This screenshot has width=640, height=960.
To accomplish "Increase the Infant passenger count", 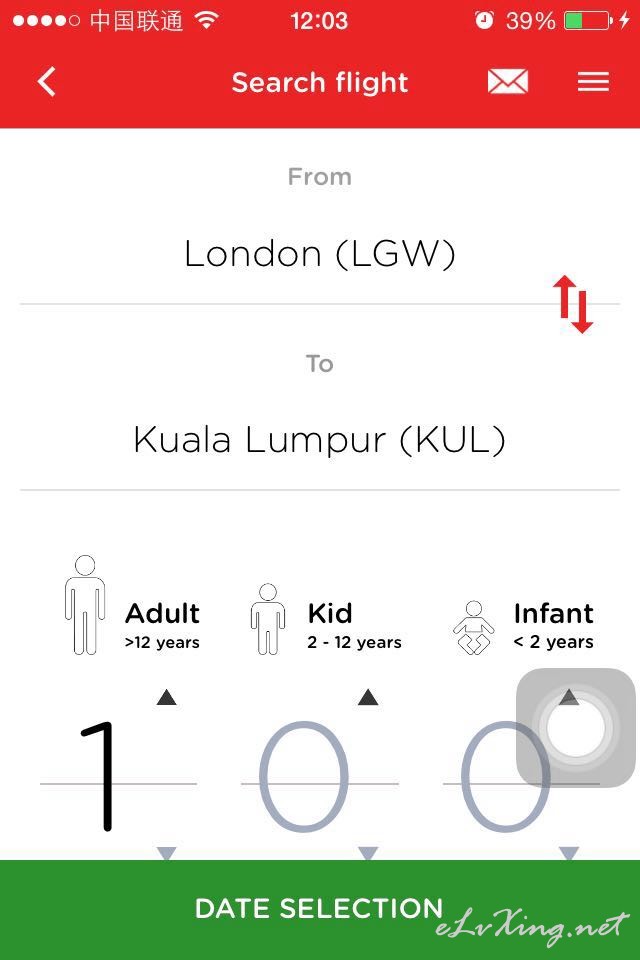I will click(x=569, y=696).
